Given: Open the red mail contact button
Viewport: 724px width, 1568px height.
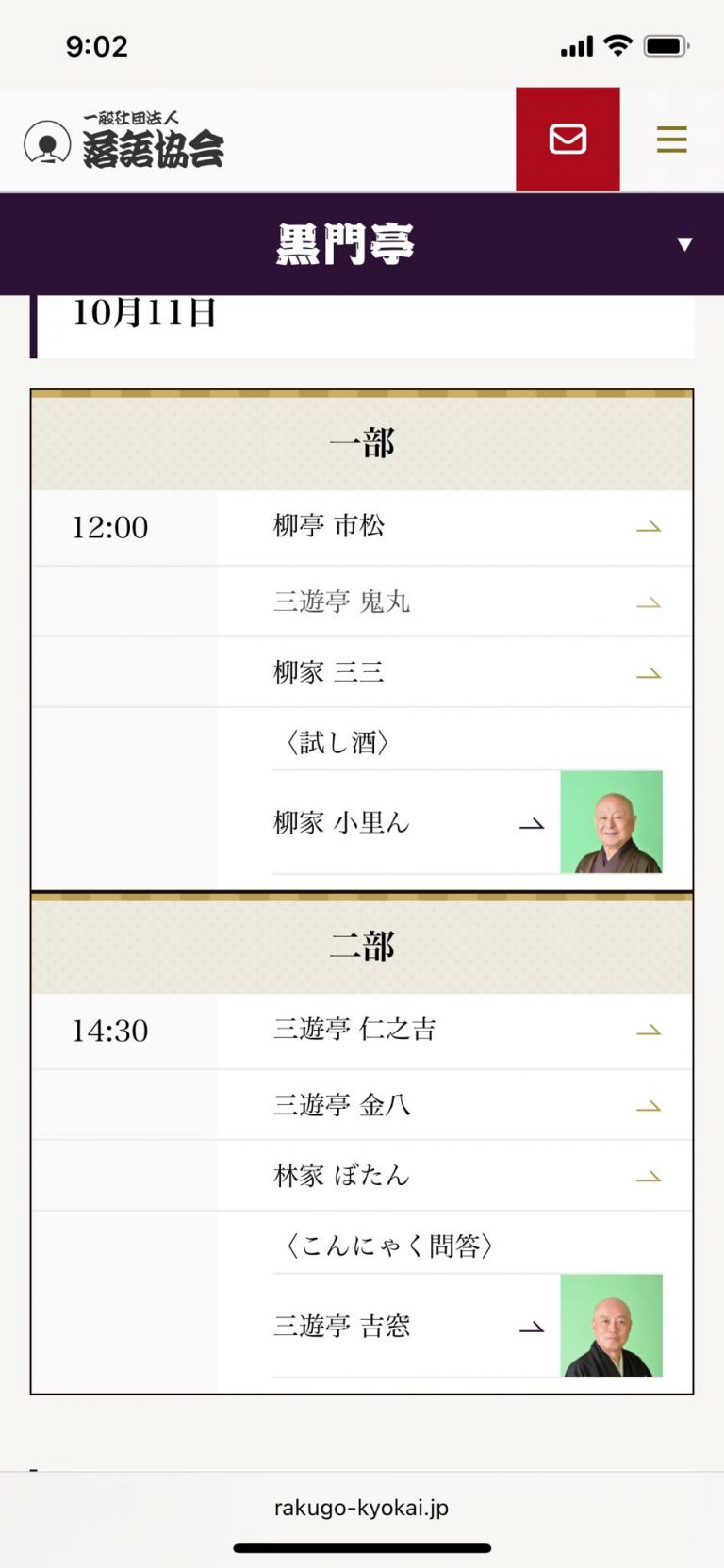Looking at the screenshot, I should 568,140.
